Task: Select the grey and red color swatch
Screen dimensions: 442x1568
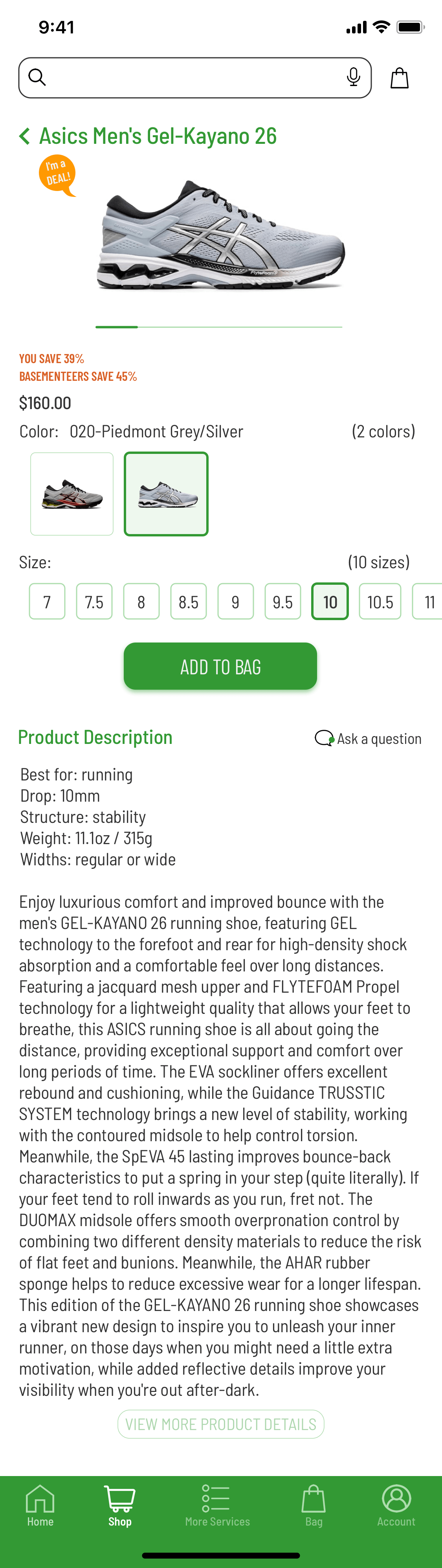Action: coord(72,494)
